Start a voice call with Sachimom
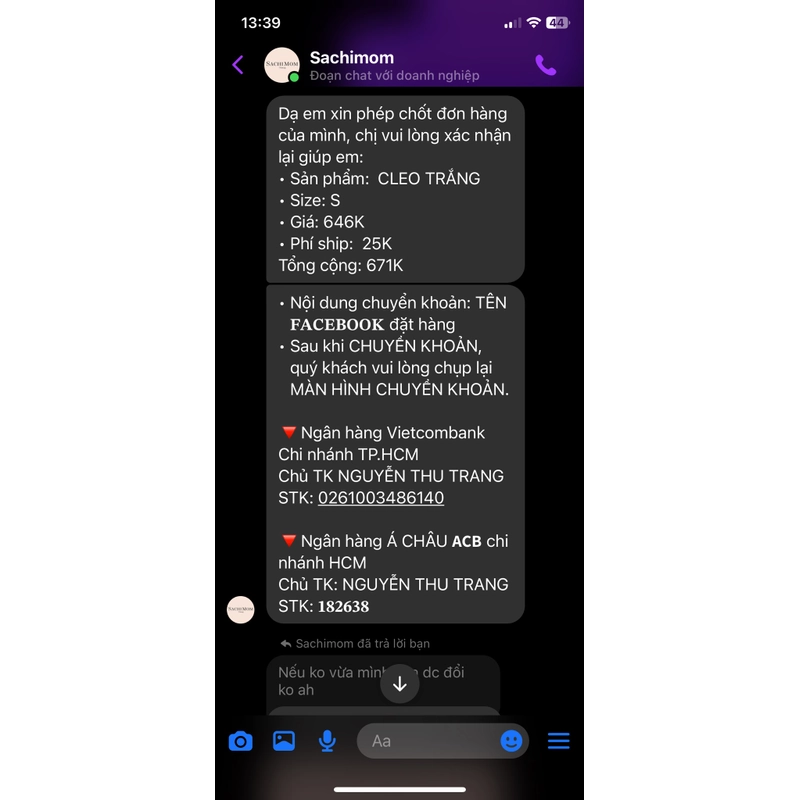Viewport: 800px width, 800px height. (x=545, y=65)
